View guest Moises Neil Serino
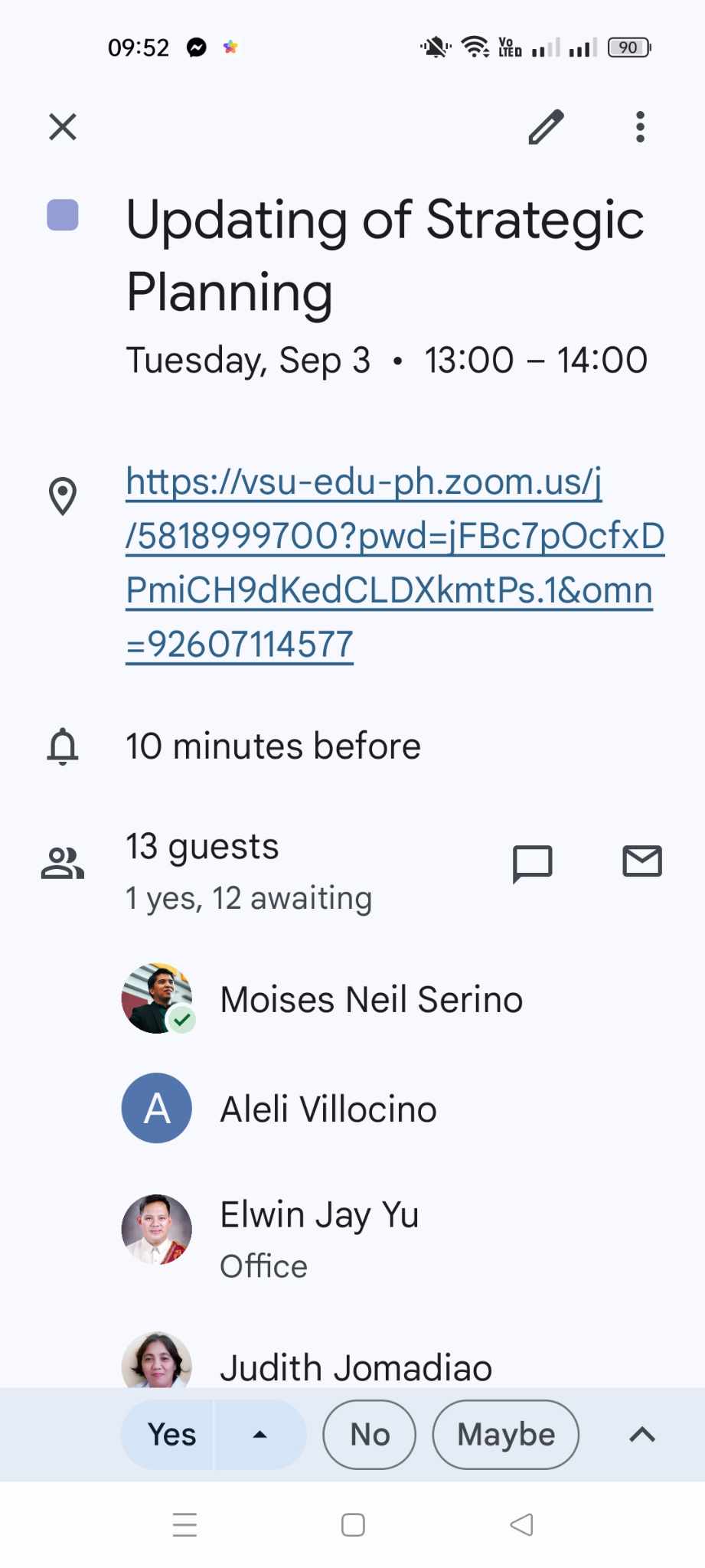This screenshot has height=1568, width=705. pos(370,999)
